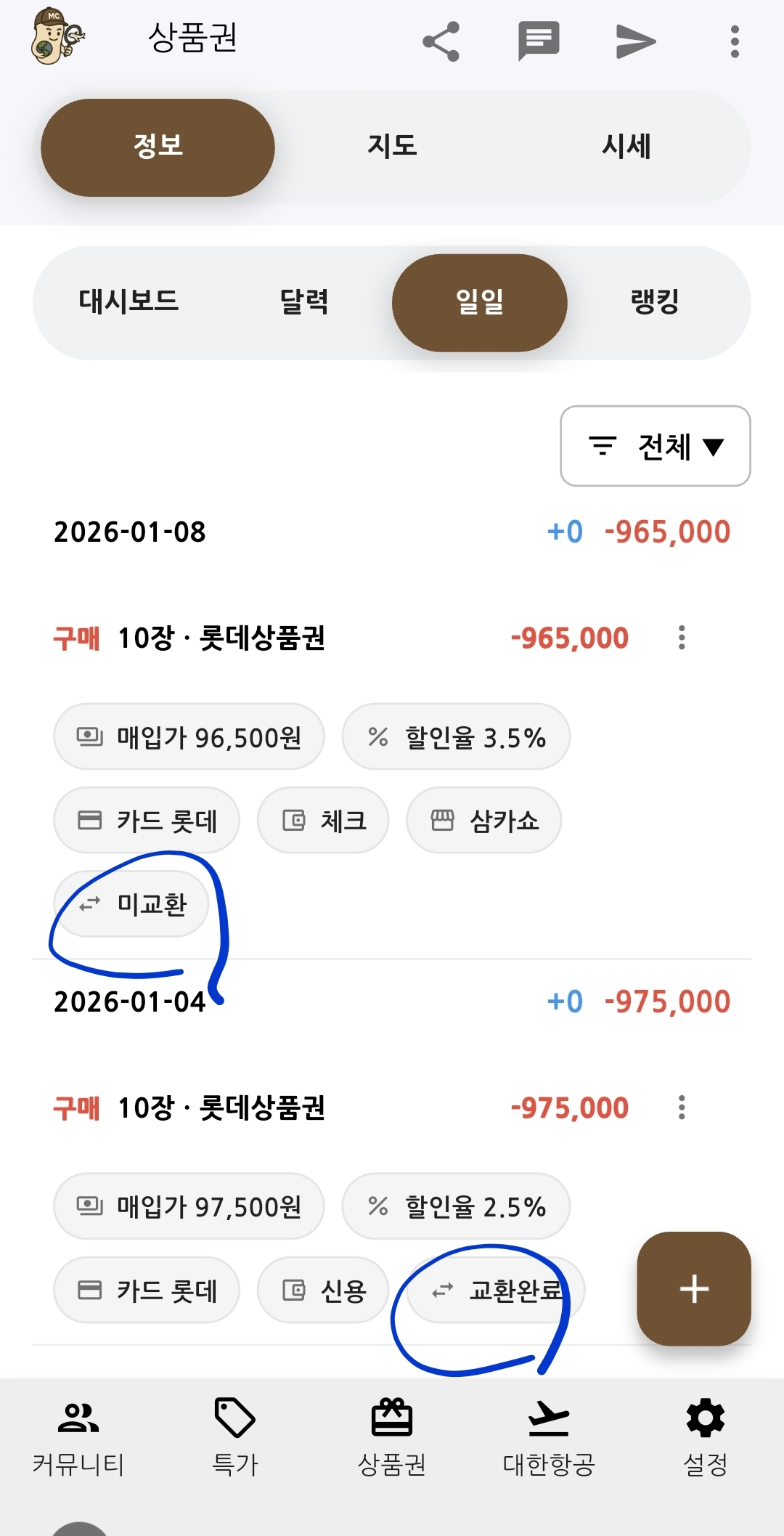Image resolution: width=784 pixels, height=1536 pixels.
Task: Switch to the 시세 tab
Action: (626, 147)
